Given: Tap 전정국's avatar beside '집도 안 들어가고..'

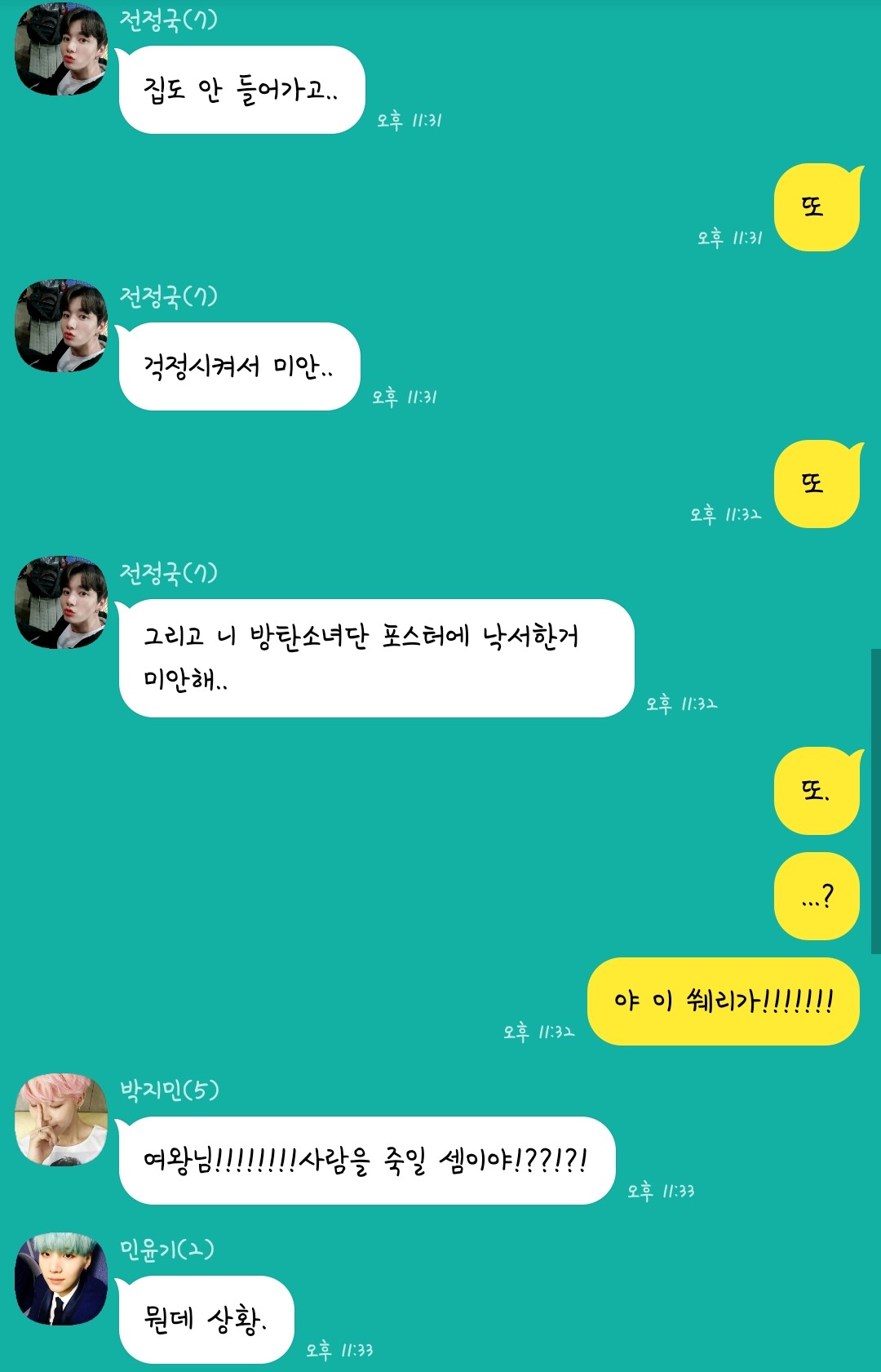Looking at the screenshot, I should (61, 49).
